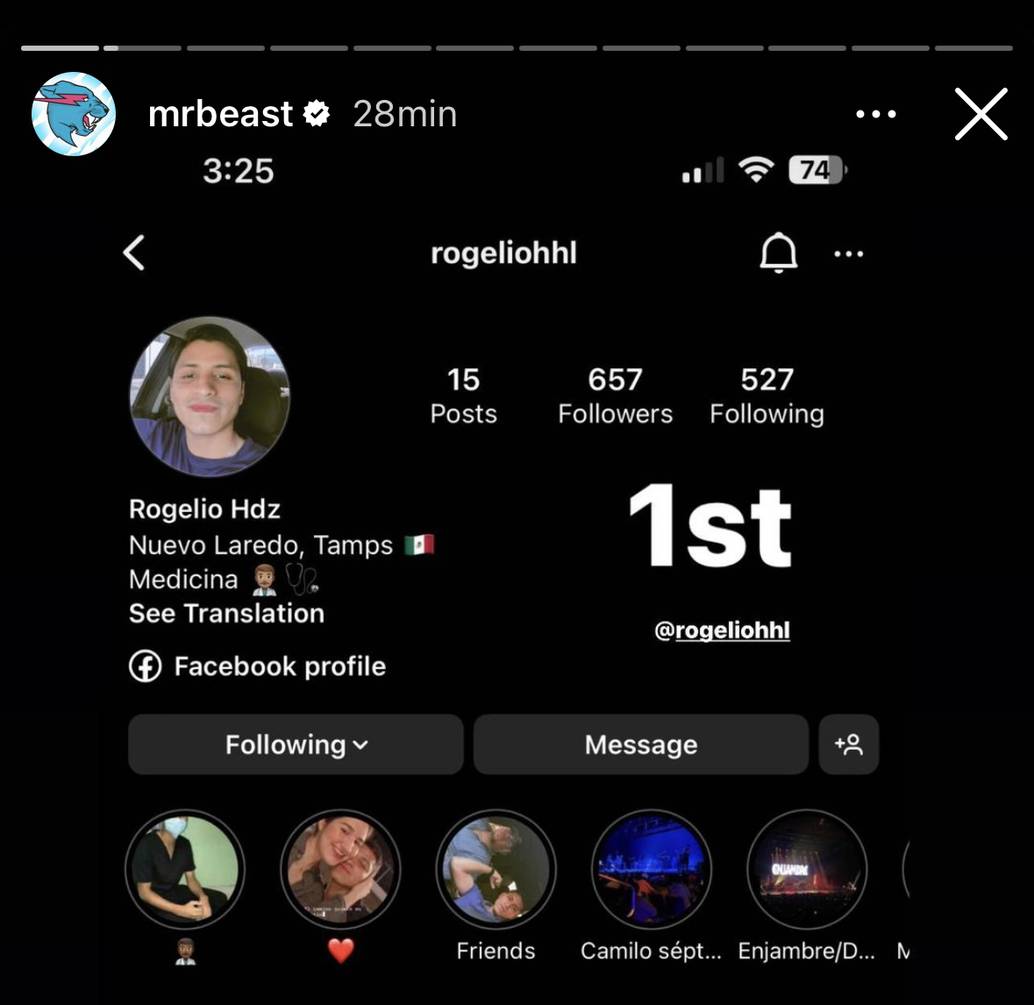Tap the mrbeast username
Screen dimensions: 1034x1005
220,114
